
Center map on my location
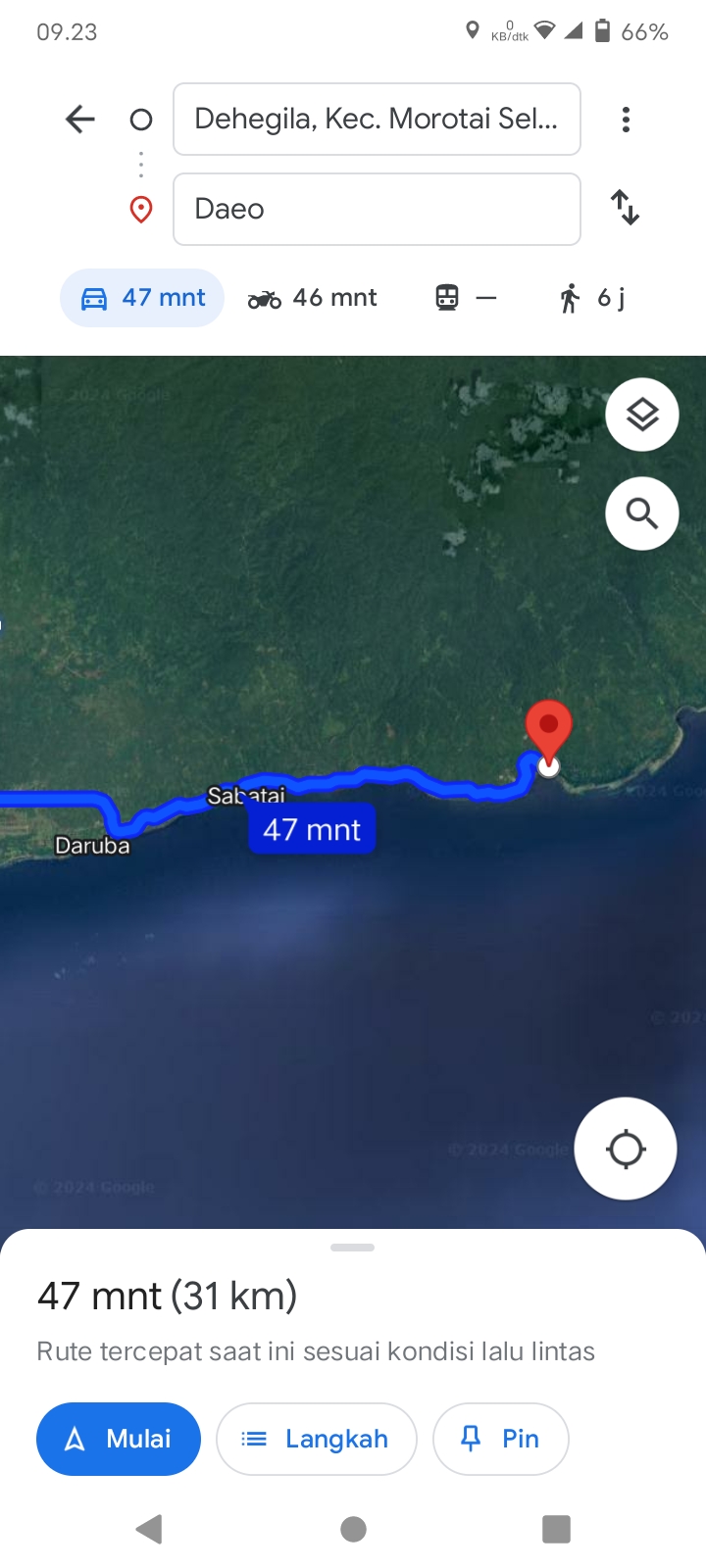coord(626,1149)
